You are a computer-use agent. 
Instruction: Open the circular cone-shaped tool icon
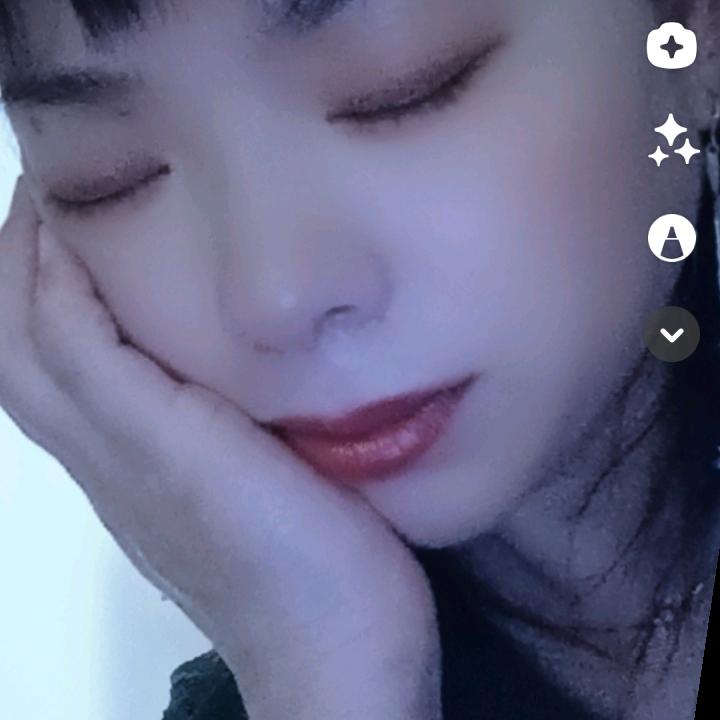point(671,238)
